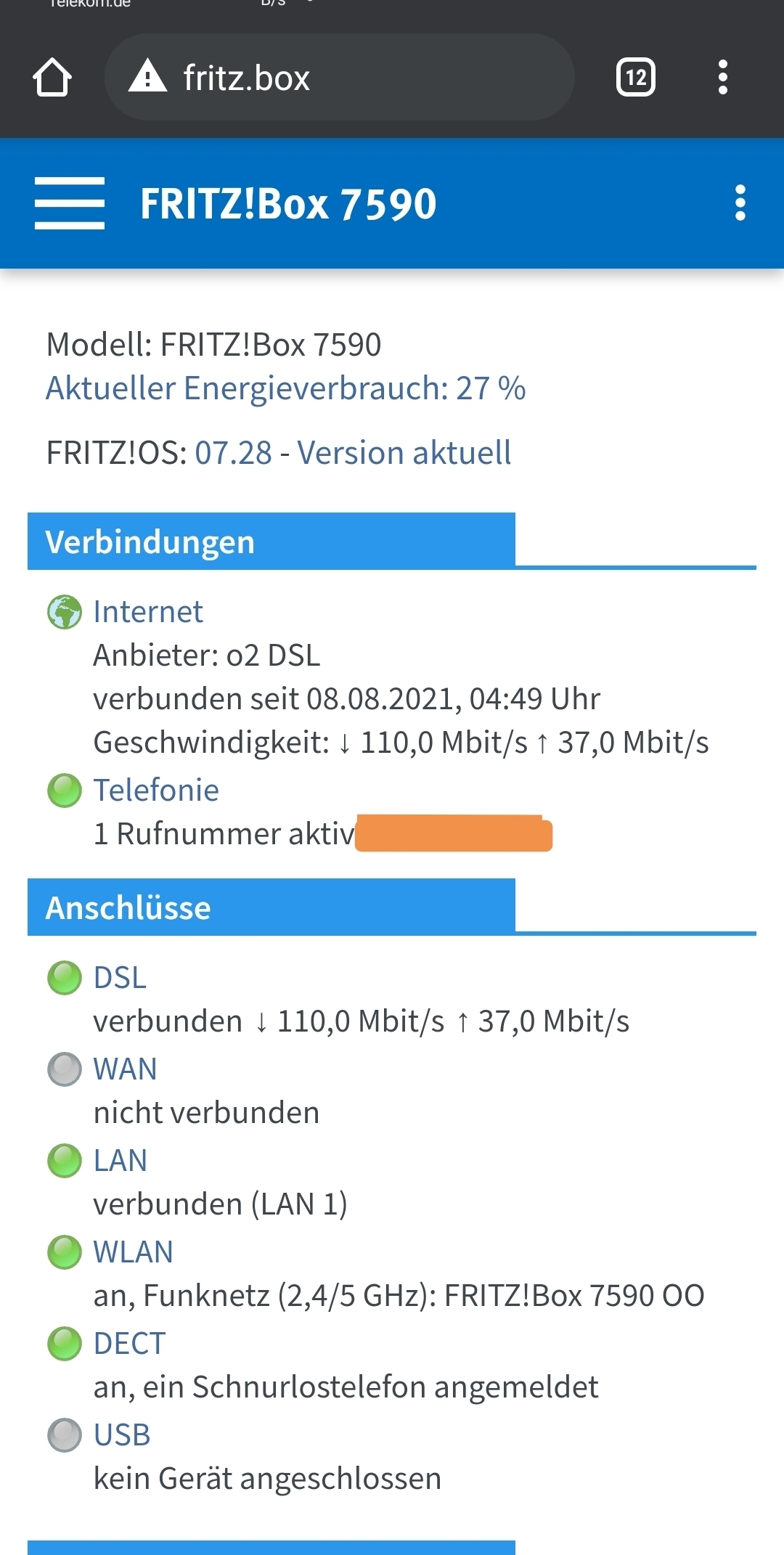Open Aktueller Energieverbrauch link
Viewport: 784px width, 1555px height.
tap(285, 388)
